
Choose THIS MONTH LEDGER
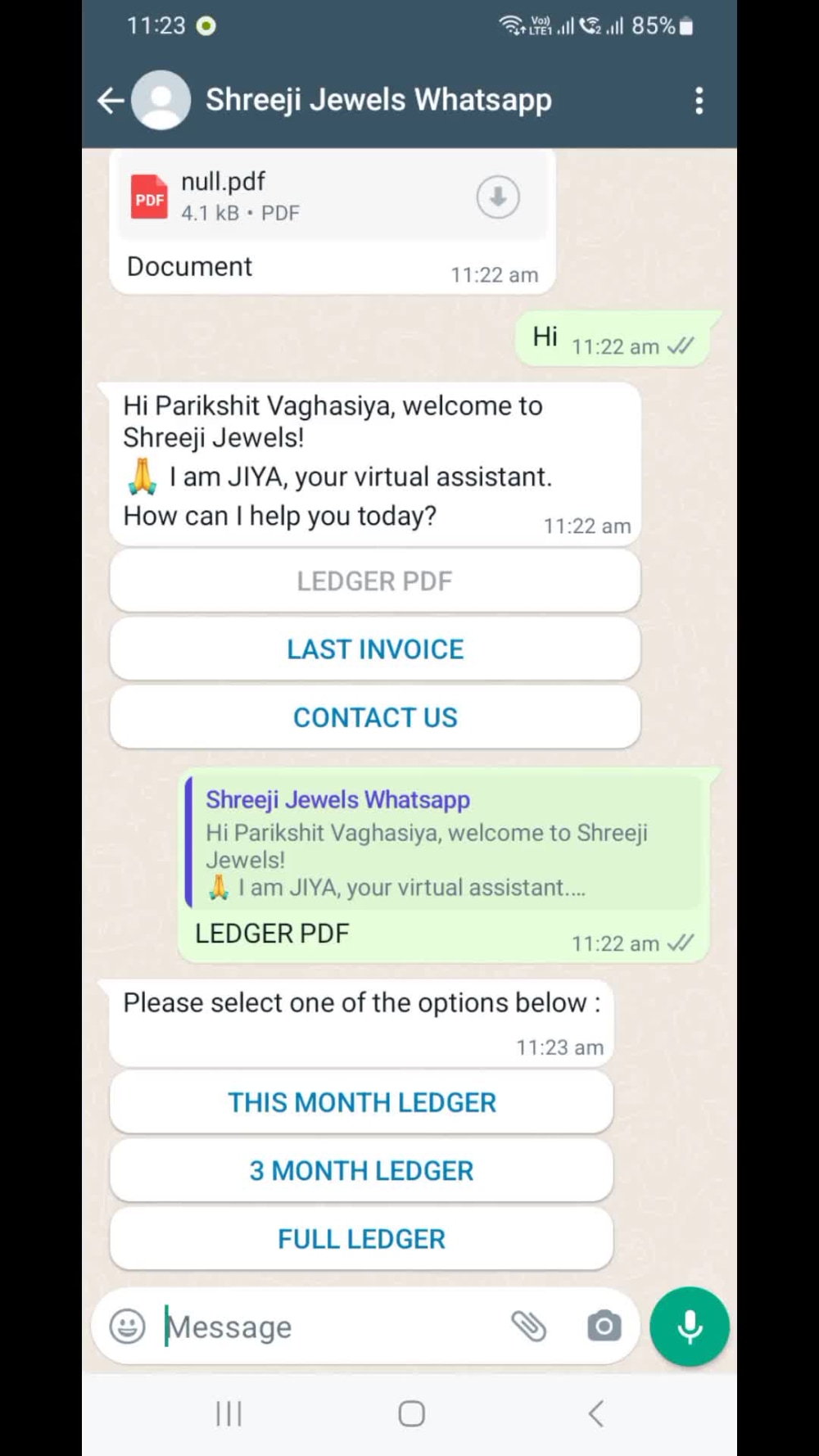(361, 1102)
